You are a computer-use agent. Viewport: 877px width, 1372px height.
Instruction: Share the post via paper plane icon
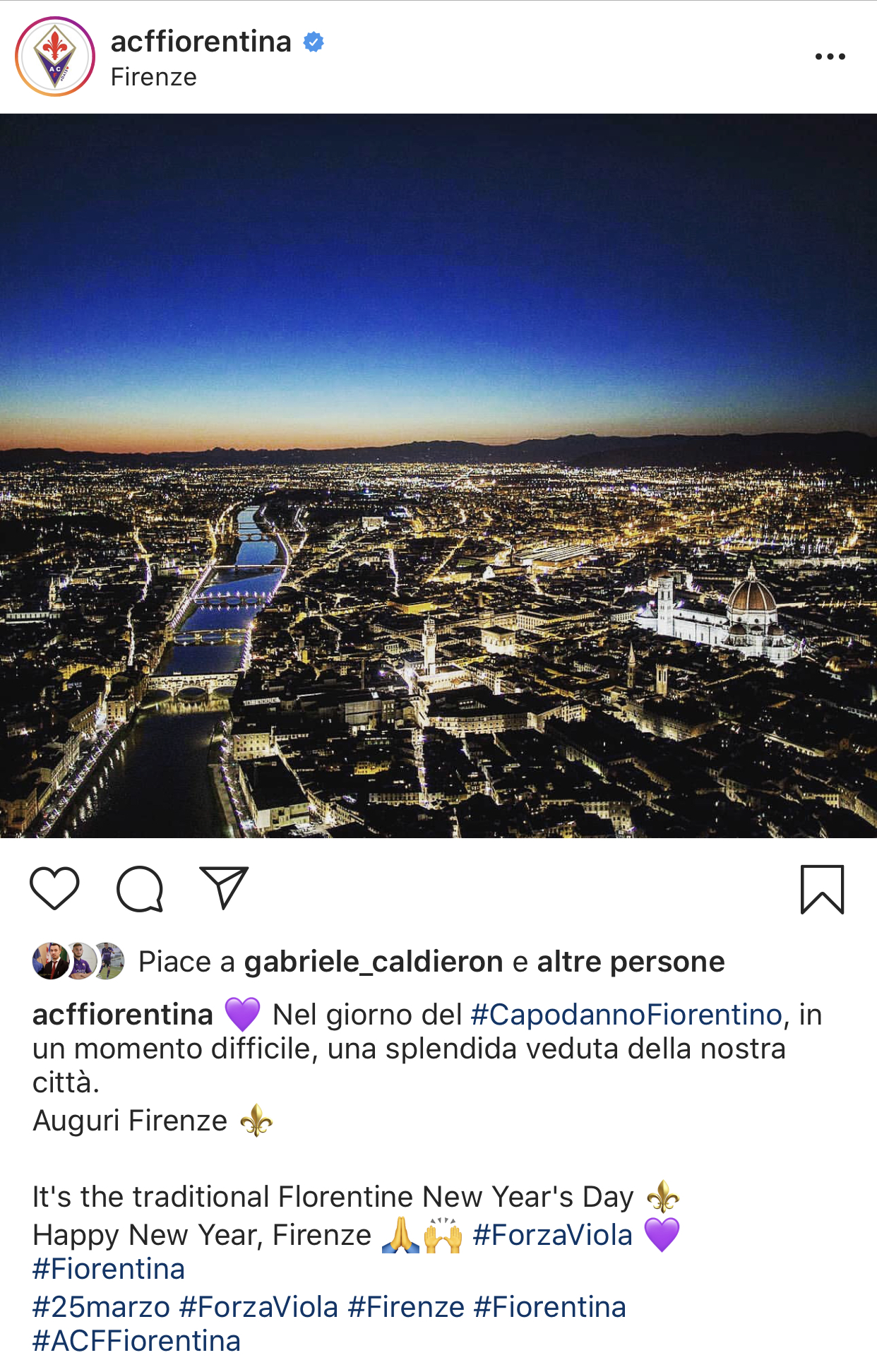pyautogui.click(x=224, y=888)
